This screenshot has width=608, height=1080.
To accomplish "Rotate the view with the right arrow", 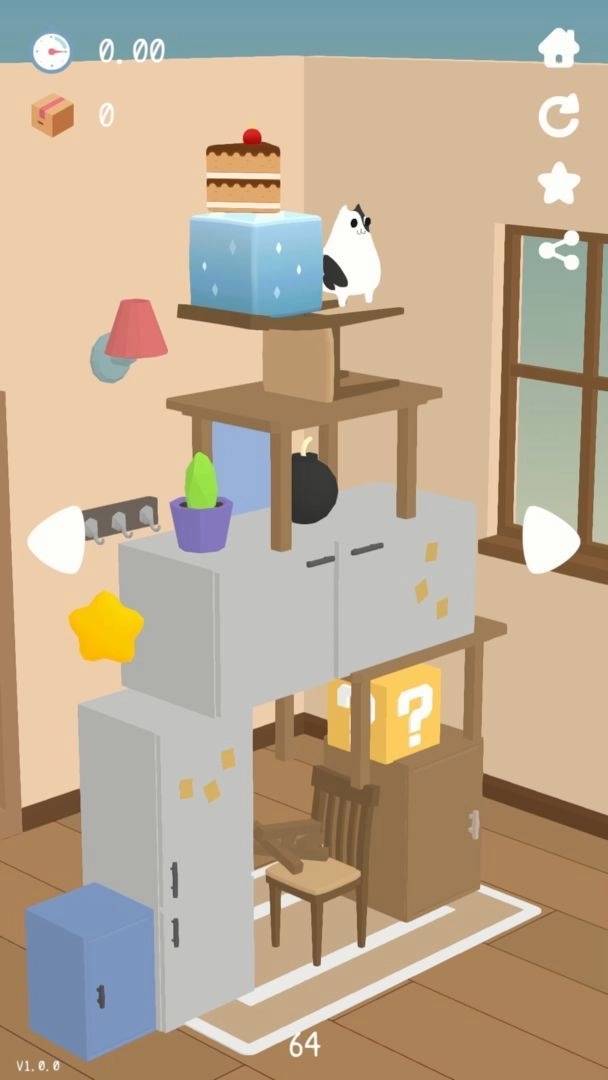I will pos(550,540).
